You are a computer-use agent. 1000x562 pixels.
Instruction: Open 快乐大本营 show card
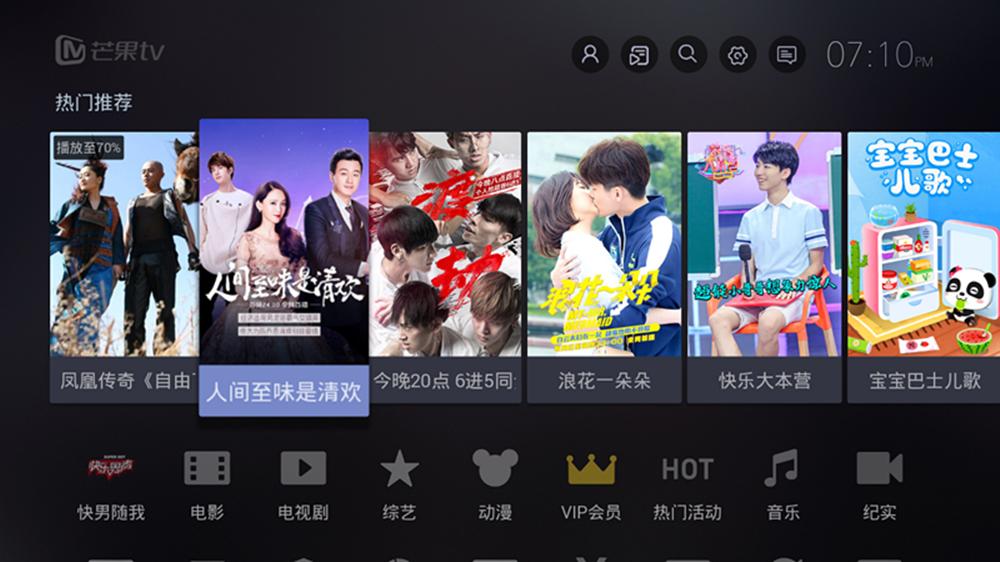coord(764,265)
